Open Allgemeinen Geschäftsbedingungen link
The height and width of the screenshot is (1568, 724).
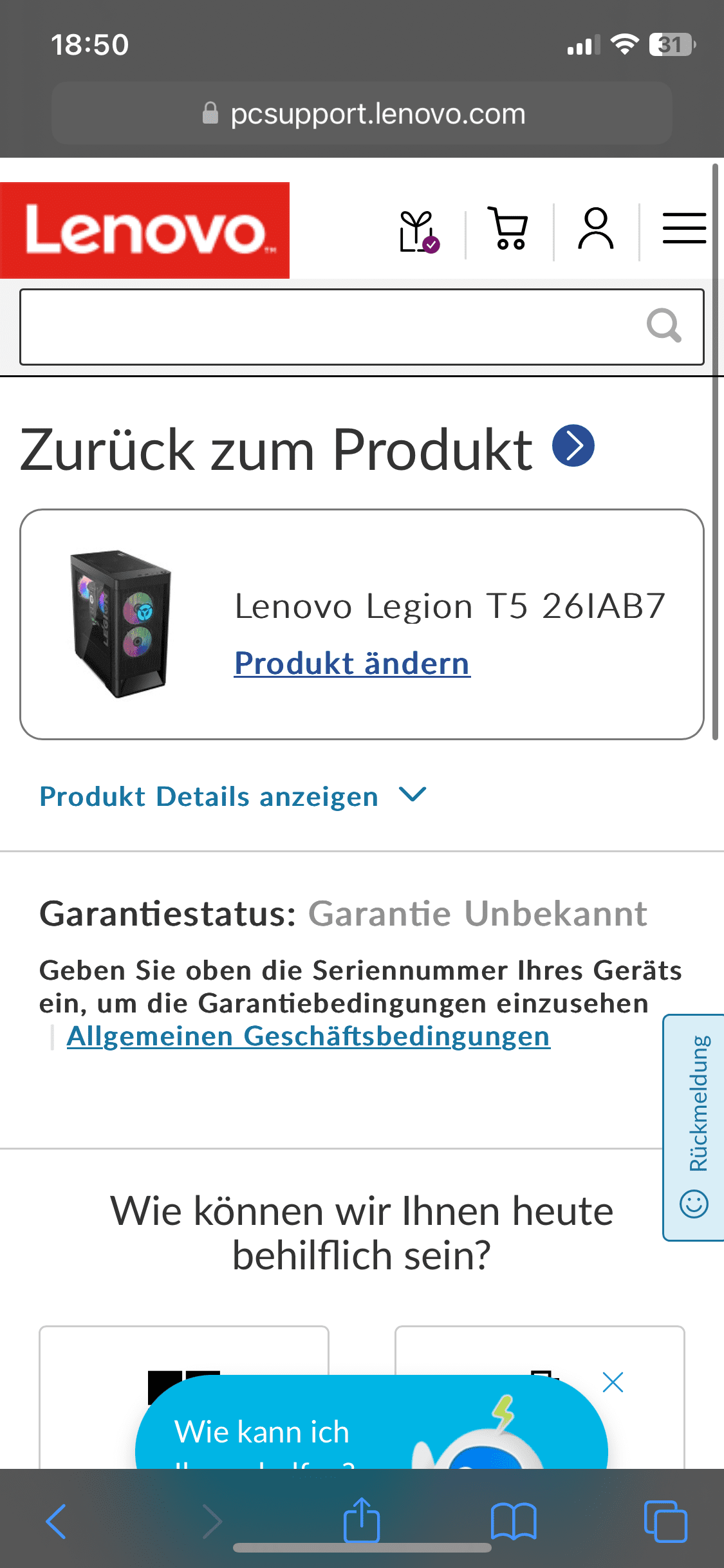click(x=308, y=1036)
